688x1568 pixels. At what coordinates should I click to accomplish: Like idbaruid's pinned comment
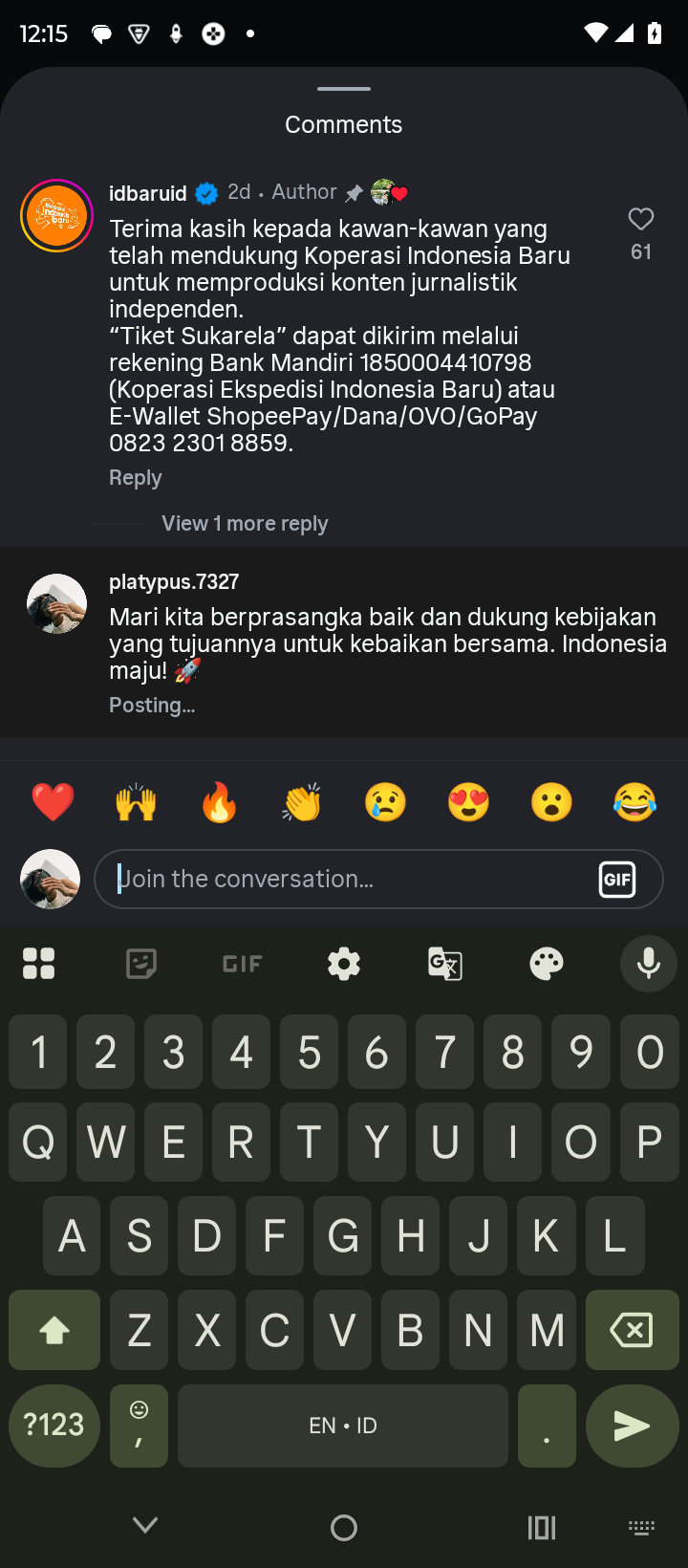tap(641, 220)
